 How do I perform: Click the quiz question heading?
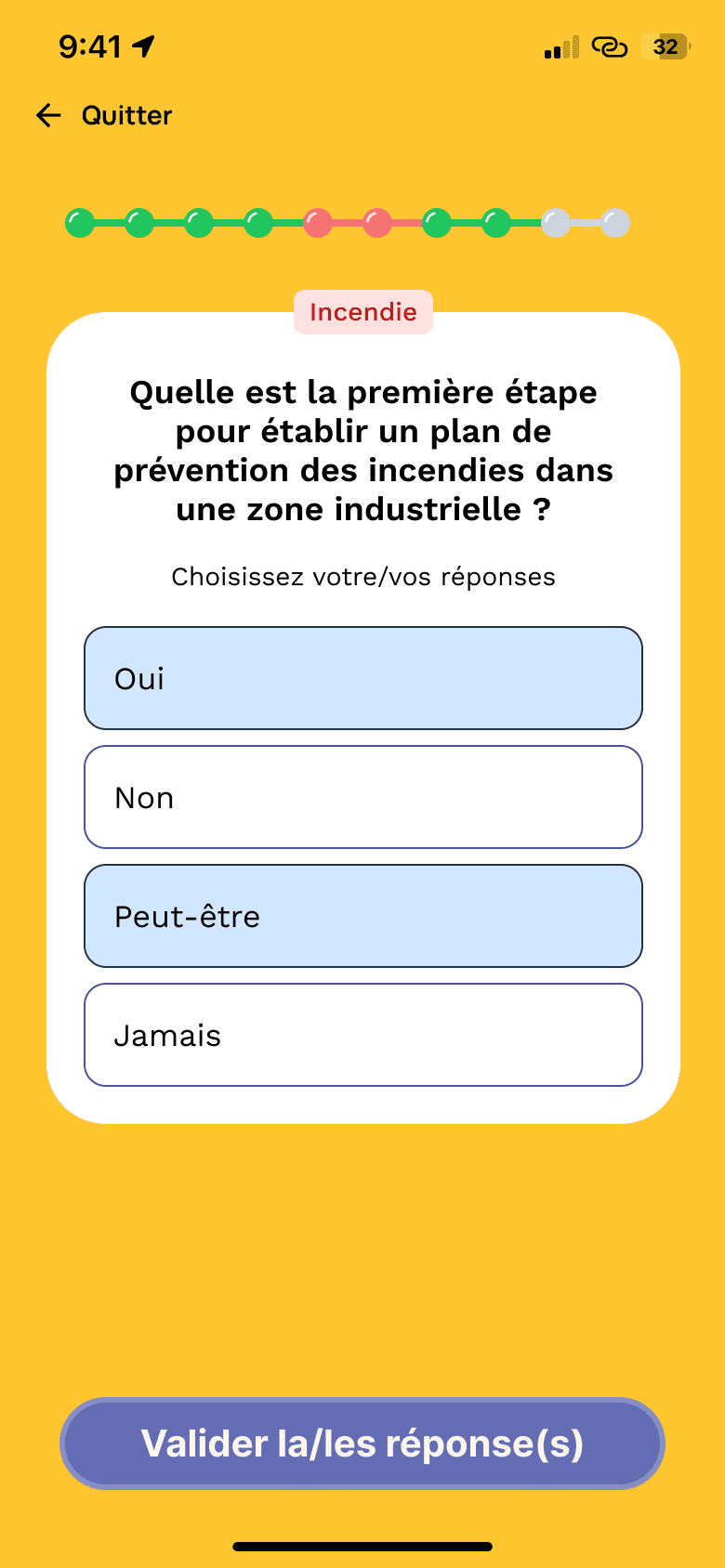coord(362,451)
